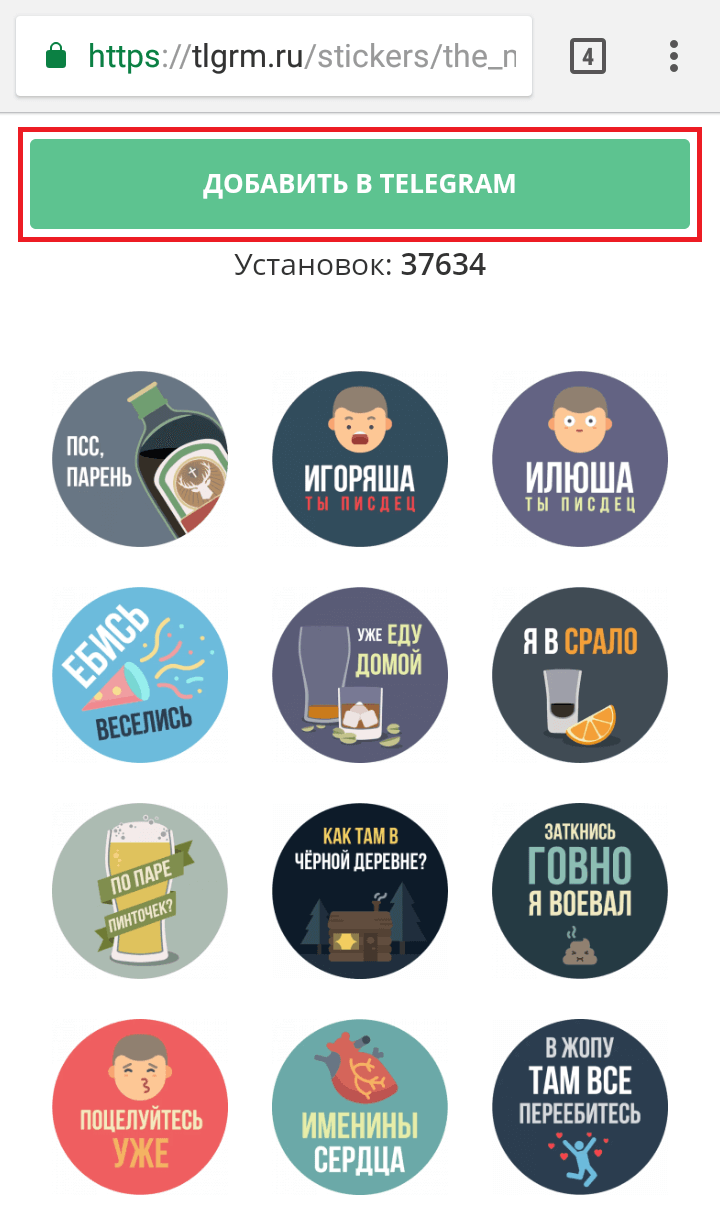Screen dimensions: 720x1232
Task: View the "Там все перебейтесь" sticker
Action: (580, 1107)
